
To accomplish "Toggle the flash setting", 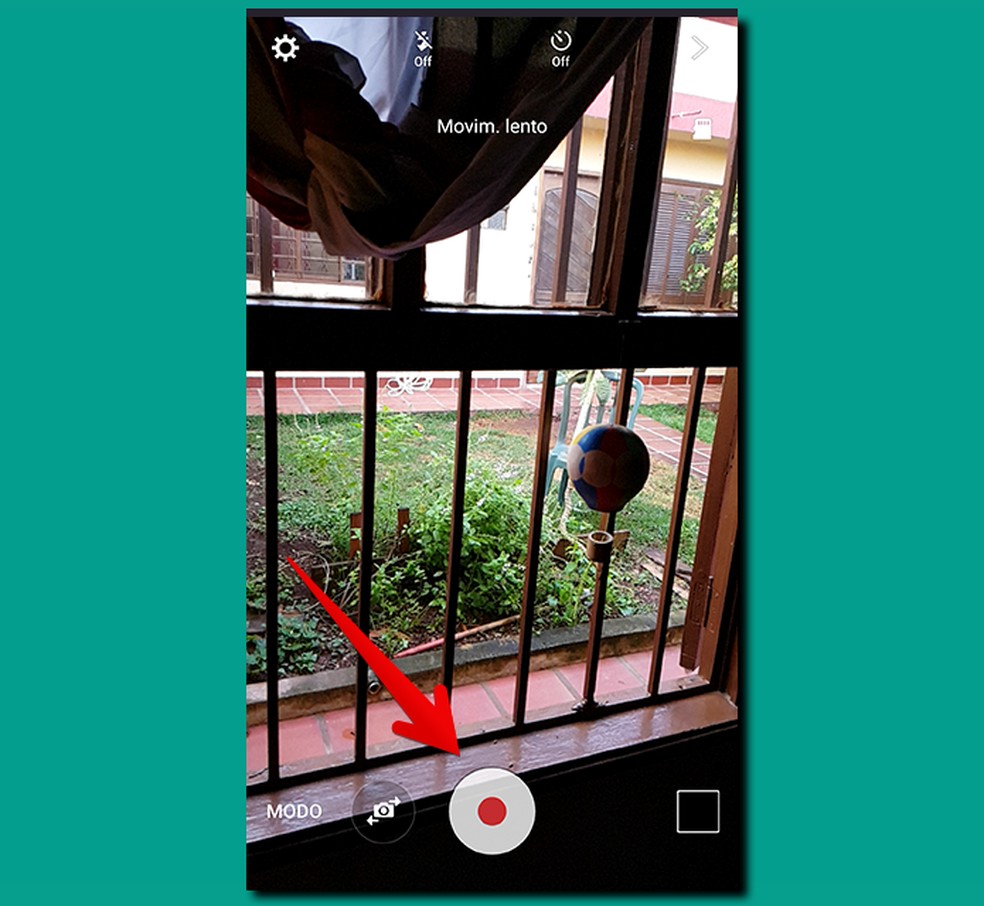I will point(424,47).
